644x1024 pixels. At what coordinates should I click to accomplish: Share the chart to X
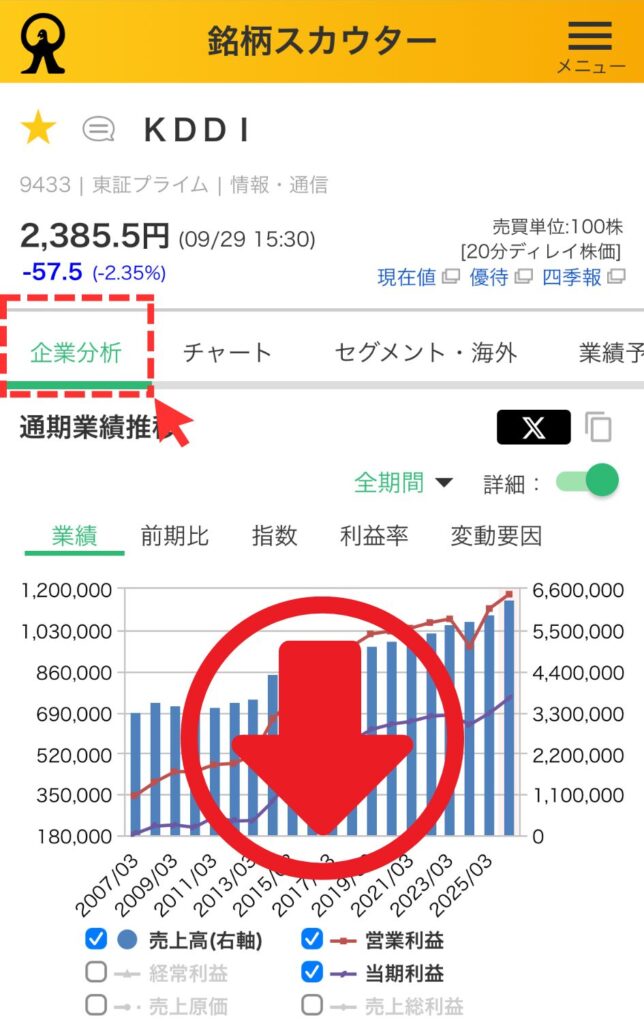click(x=534, y=428)
